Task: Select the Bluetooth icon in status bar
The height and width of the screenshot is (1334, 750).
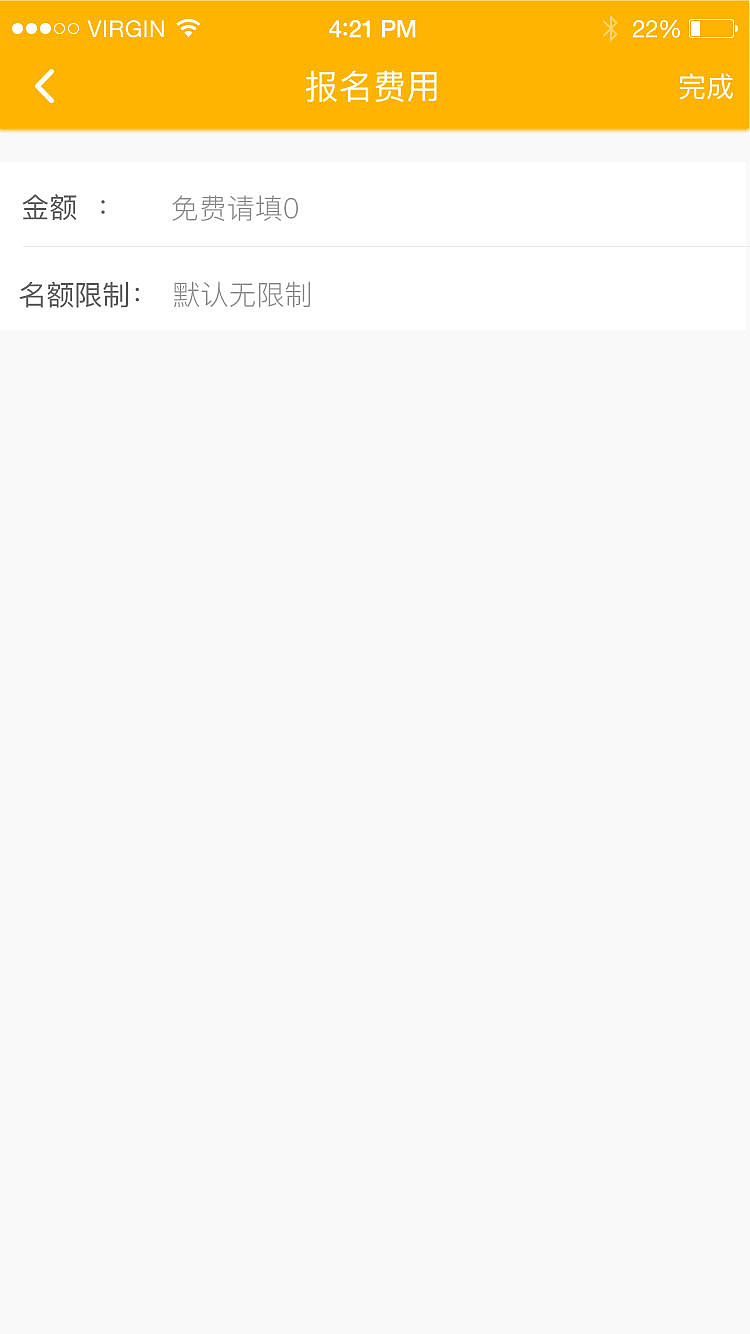Action: coord(610,29)
